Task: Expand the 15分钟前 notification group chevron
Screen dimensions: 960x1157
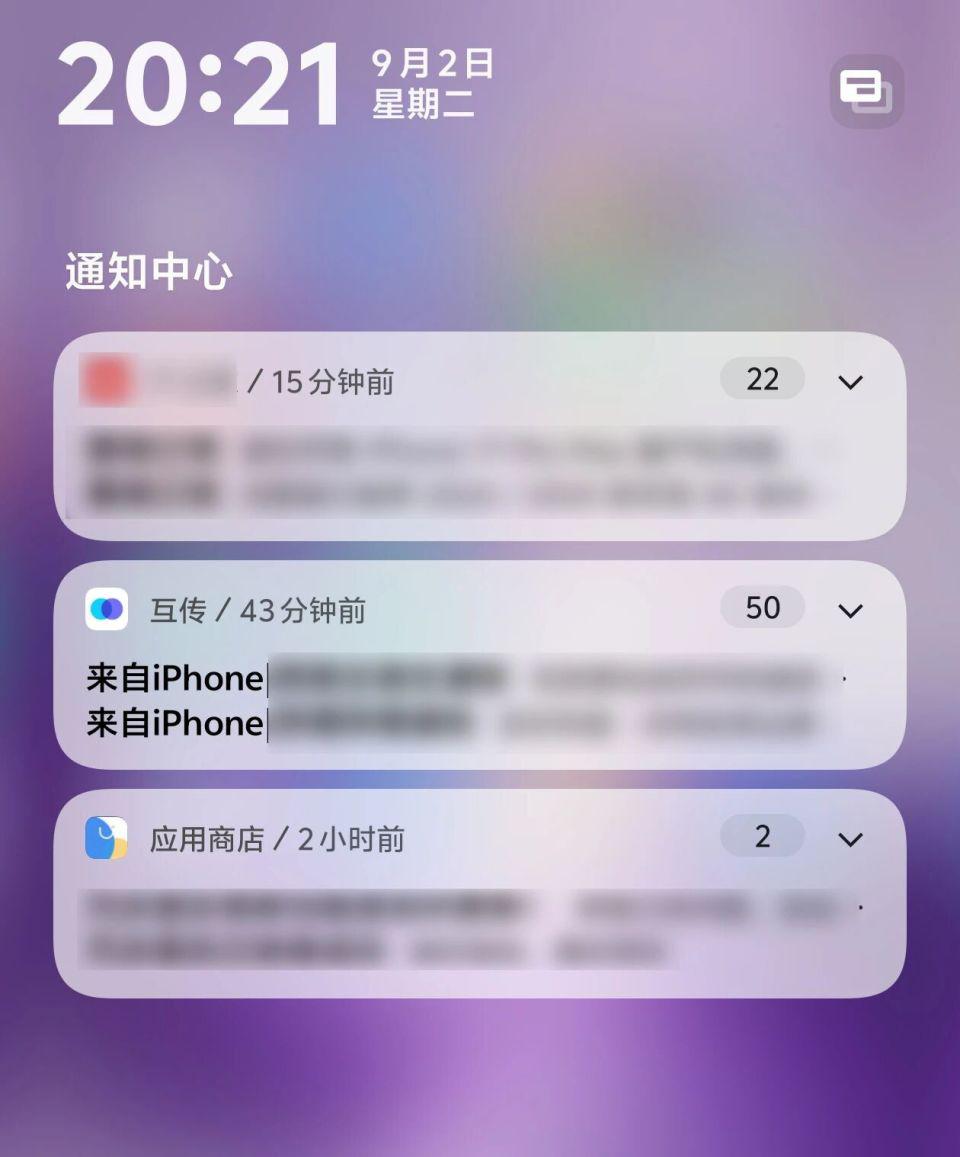Action: (x=850, y=382)
